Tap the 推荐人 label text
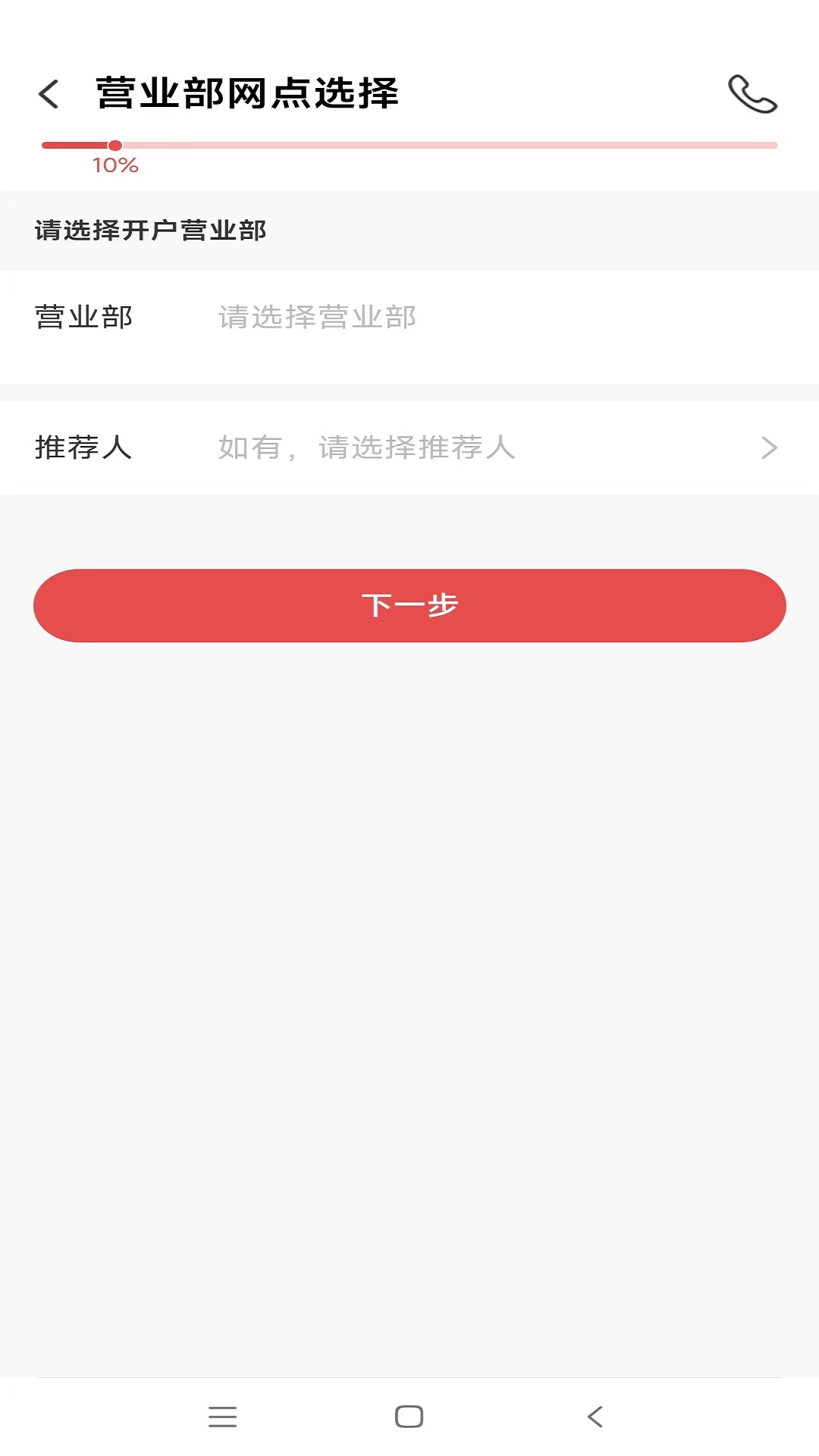The image size is (819, 1456). 83,448
